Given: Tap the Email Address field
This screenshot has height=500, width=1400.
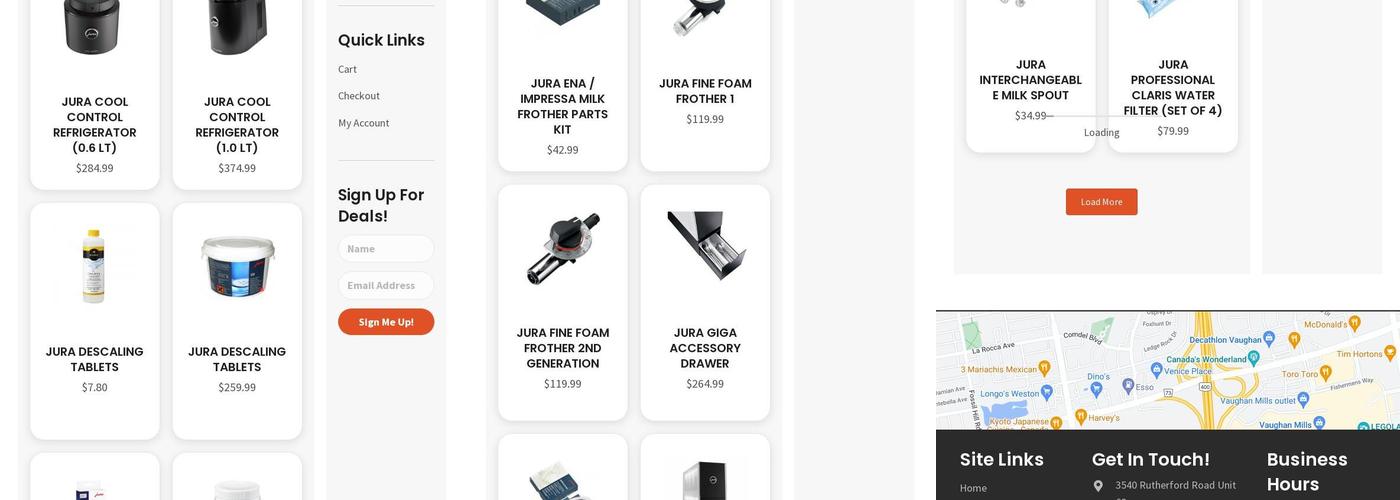Looking at the screenshot, I should click(386, 285).
